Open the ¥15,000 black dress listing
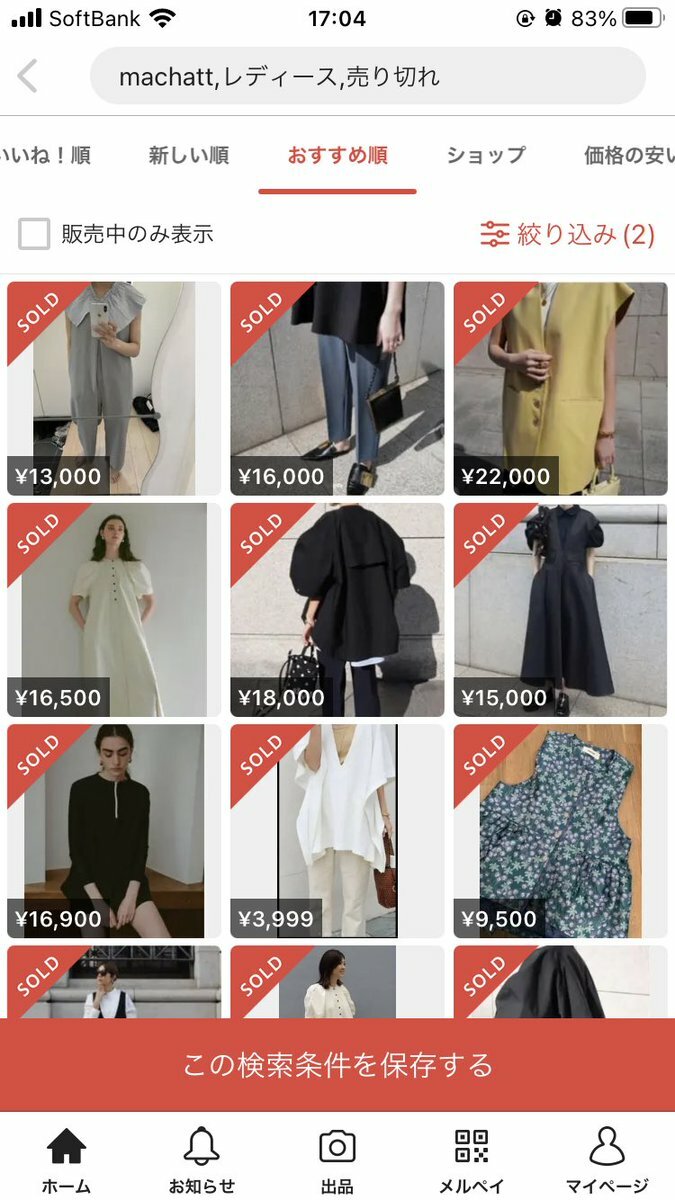This screenshot has width=675, height=1200. click(x=560, y=609)
